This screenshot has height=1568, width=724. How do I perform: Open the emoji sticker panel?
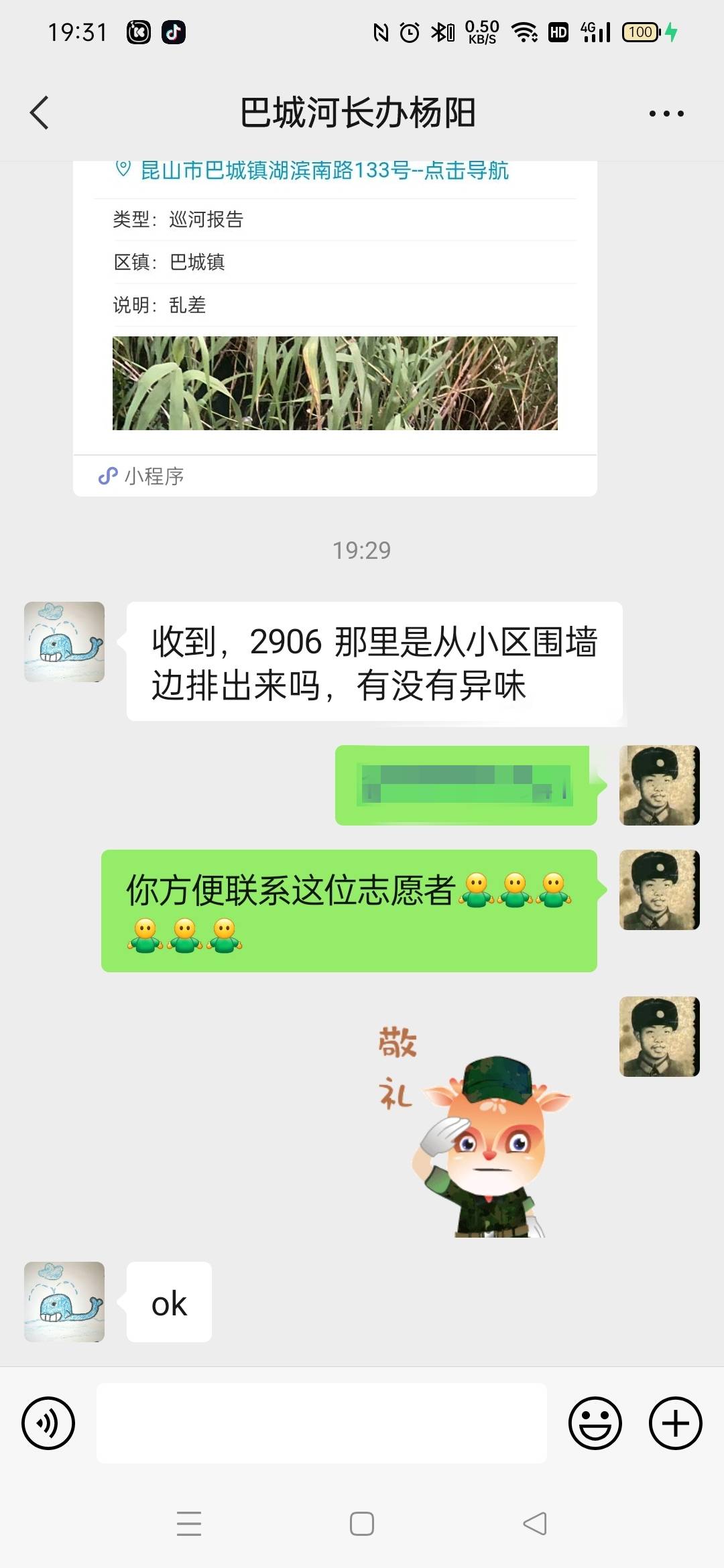tap(595, 1423)
